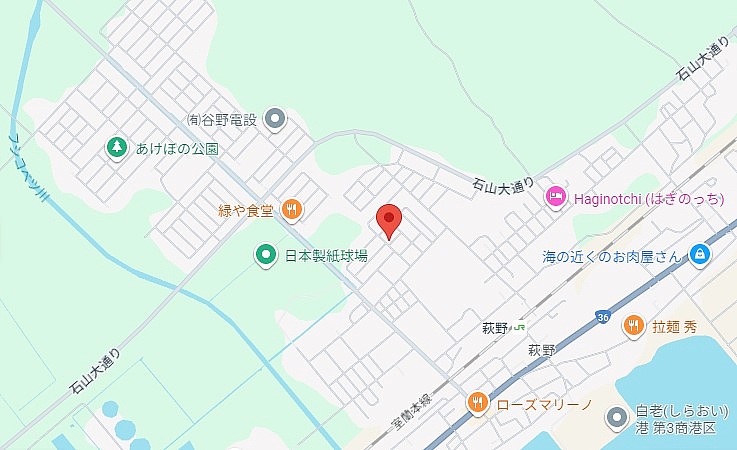Screen dimensions: 737x450
Task: Select the ローズマリーノ restaurant marker
Action: point(477,403)
